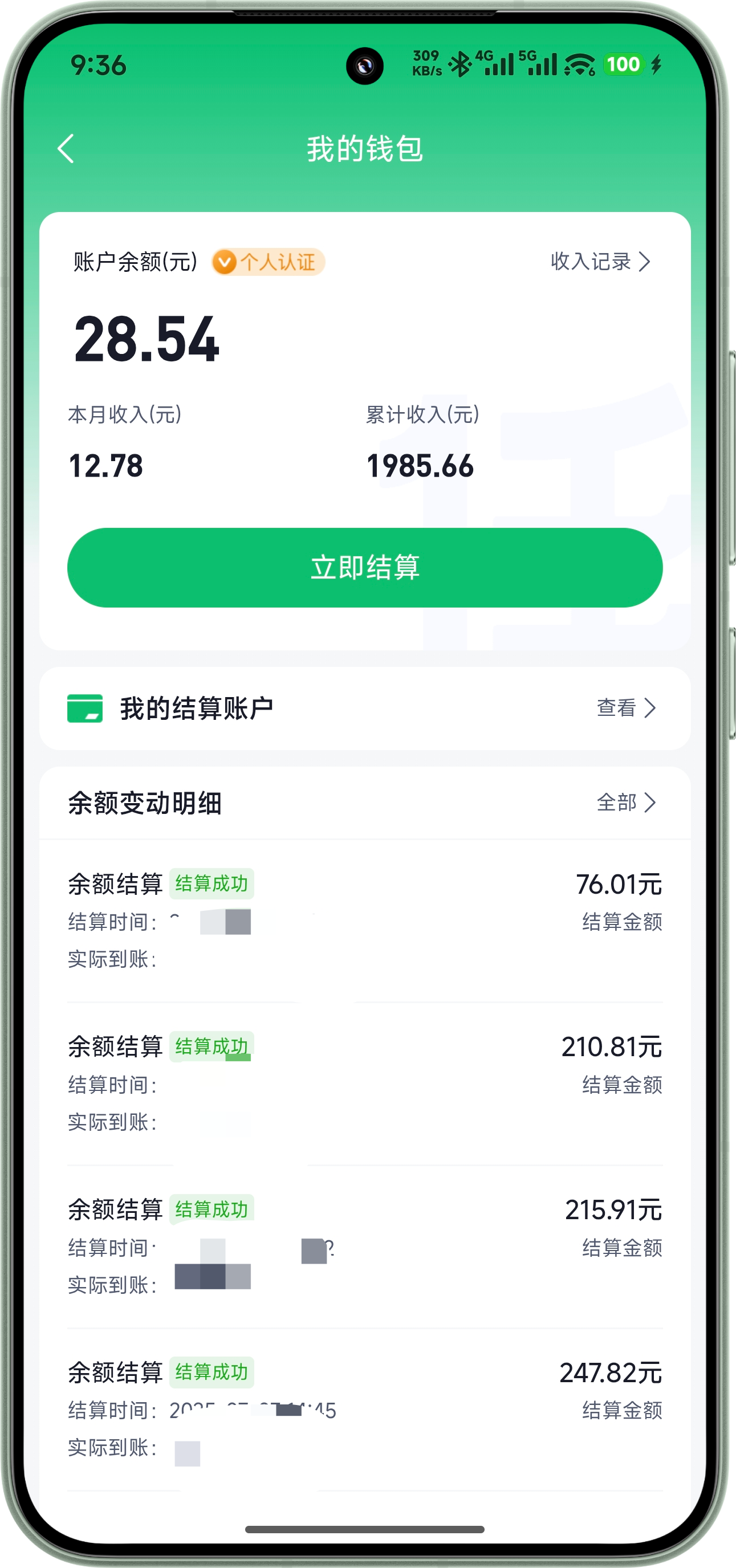View 我的结算账户 settlement account
The width and height of the screenshot is (736, 1568).
click(x=626, y=708)
